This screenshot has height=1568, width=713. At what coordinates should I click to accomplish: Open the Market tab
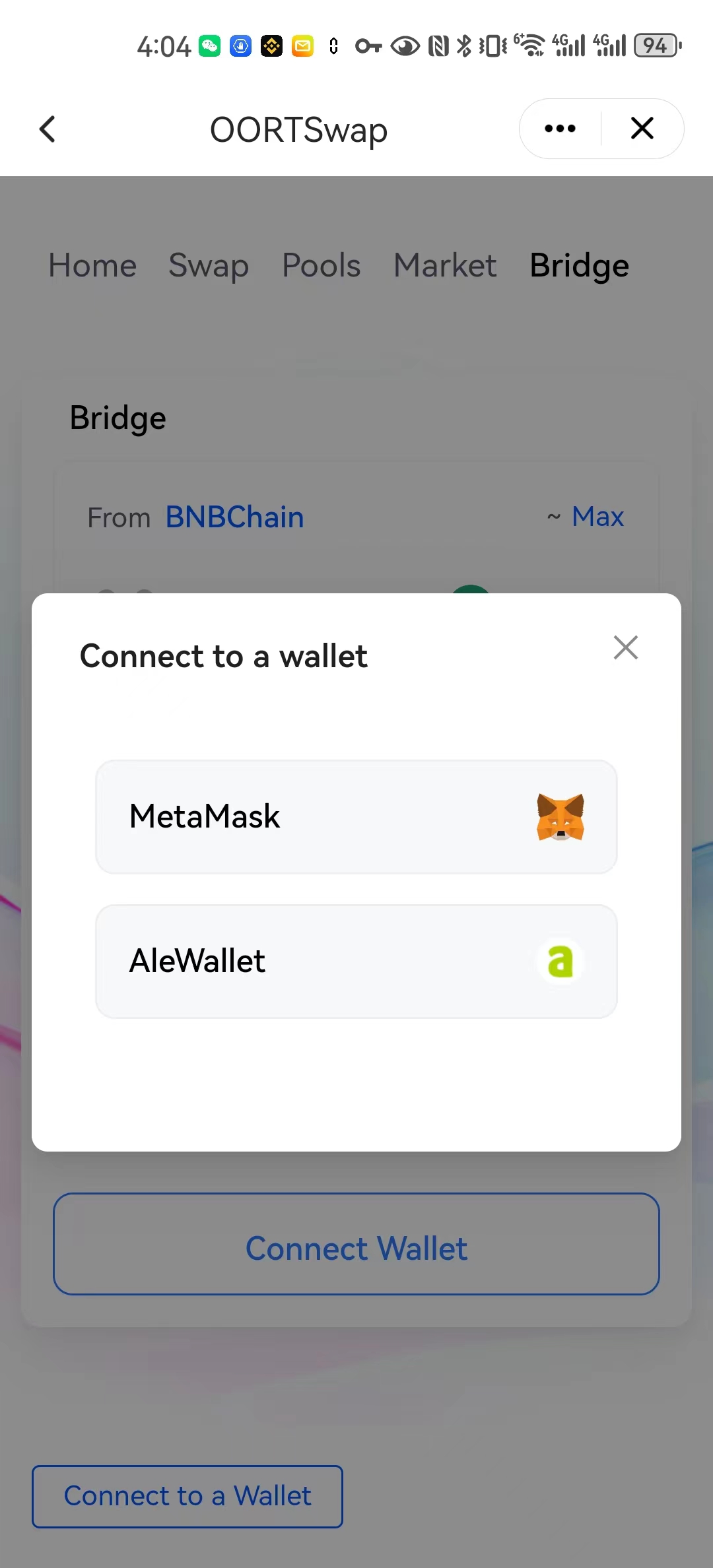[445, 266]
